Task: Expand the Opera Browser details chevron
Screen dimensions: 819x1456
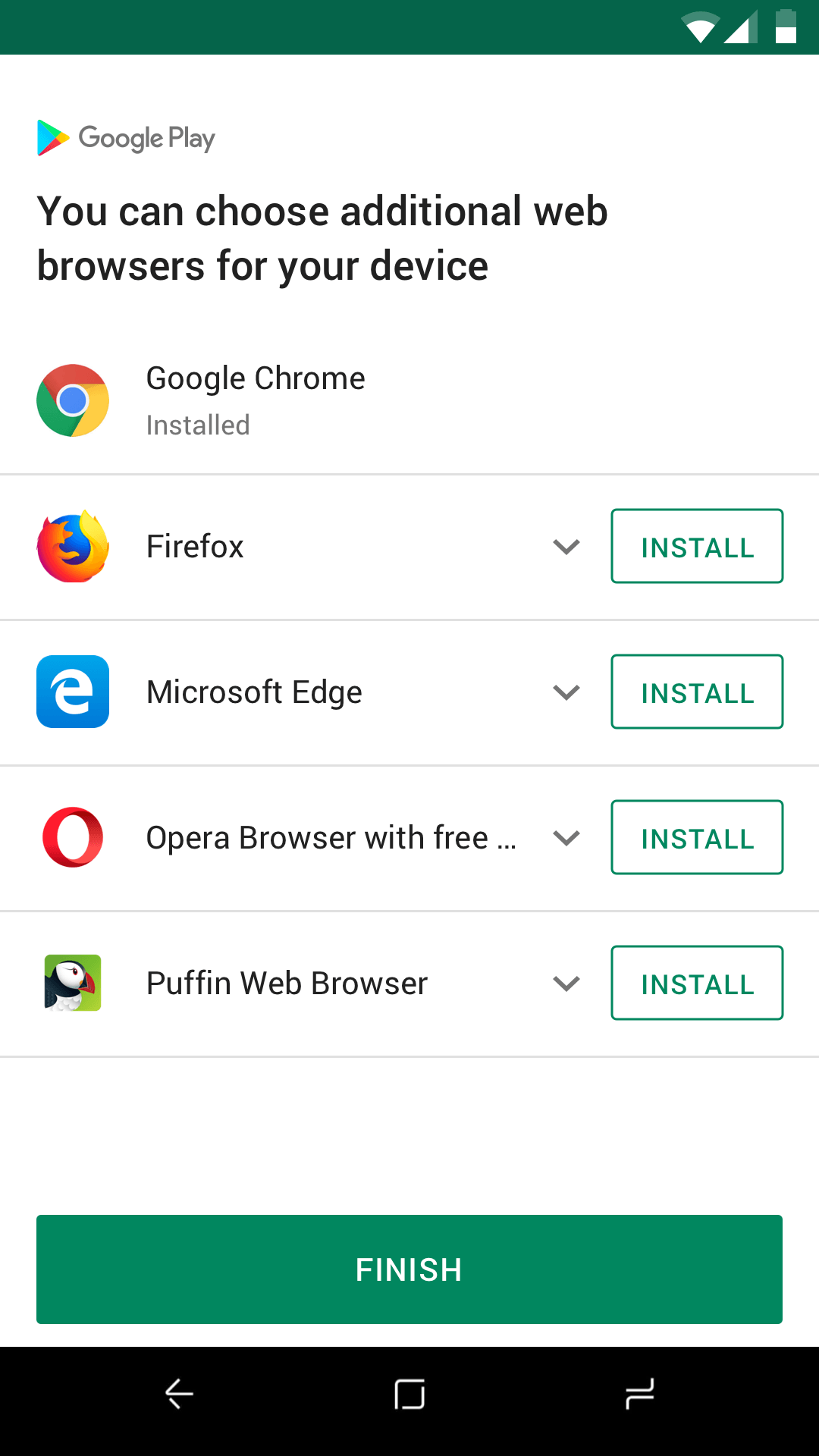Action: 566,838
